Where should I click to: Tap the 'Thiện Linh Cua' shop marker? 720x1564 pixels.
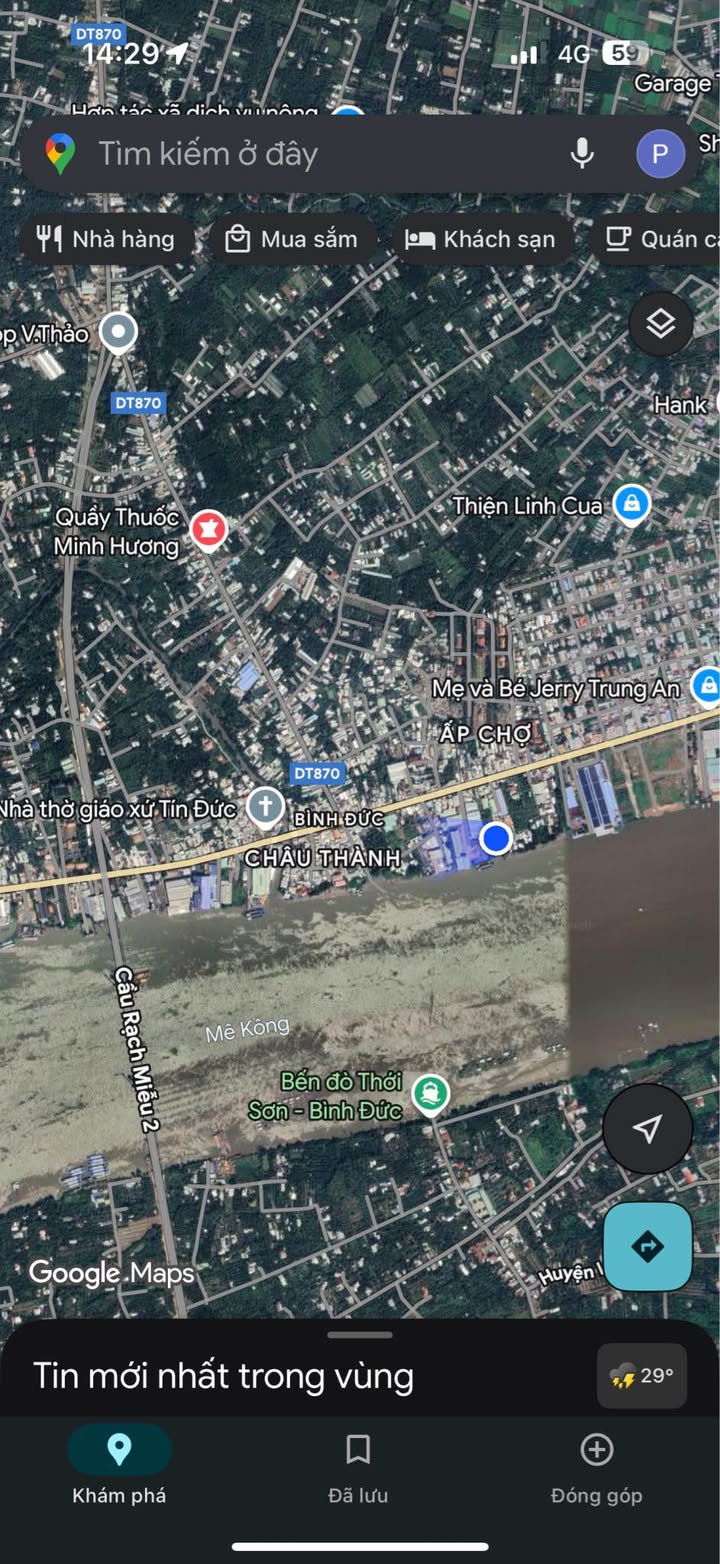(x=631, y=505)
